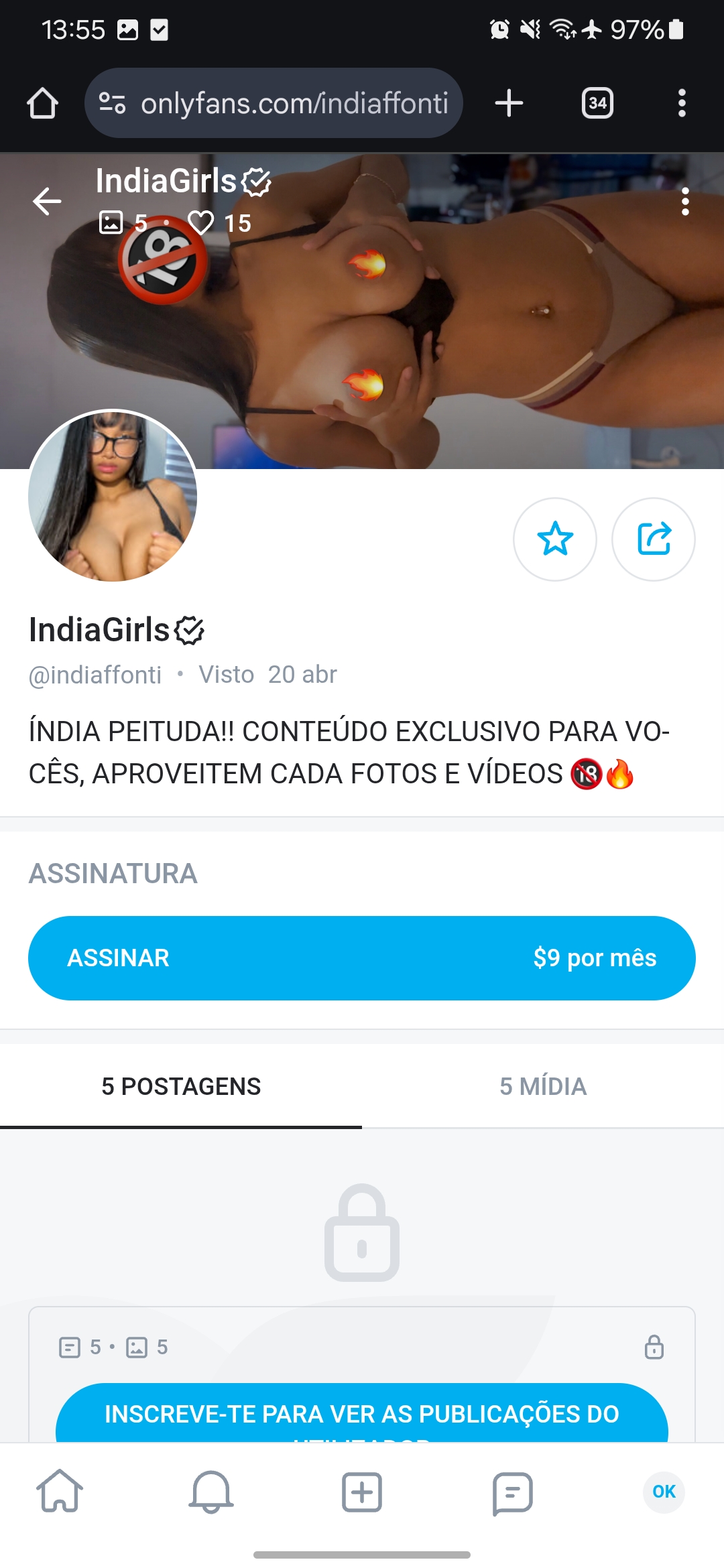Subscribe with the ASSINAR button
Screen dimensions: 724x1568
point(362,958)
